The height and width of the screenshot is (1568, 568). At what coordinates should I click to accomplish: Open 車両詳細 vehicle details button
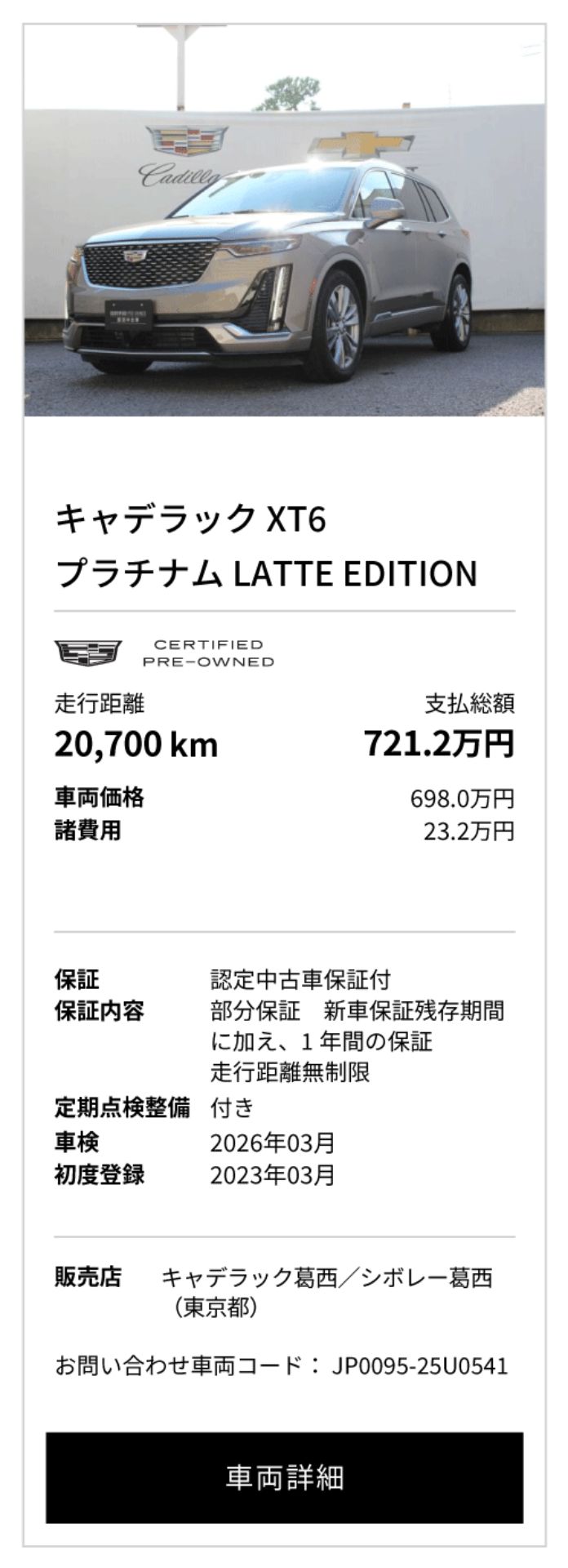click(x=284, y=1477)
